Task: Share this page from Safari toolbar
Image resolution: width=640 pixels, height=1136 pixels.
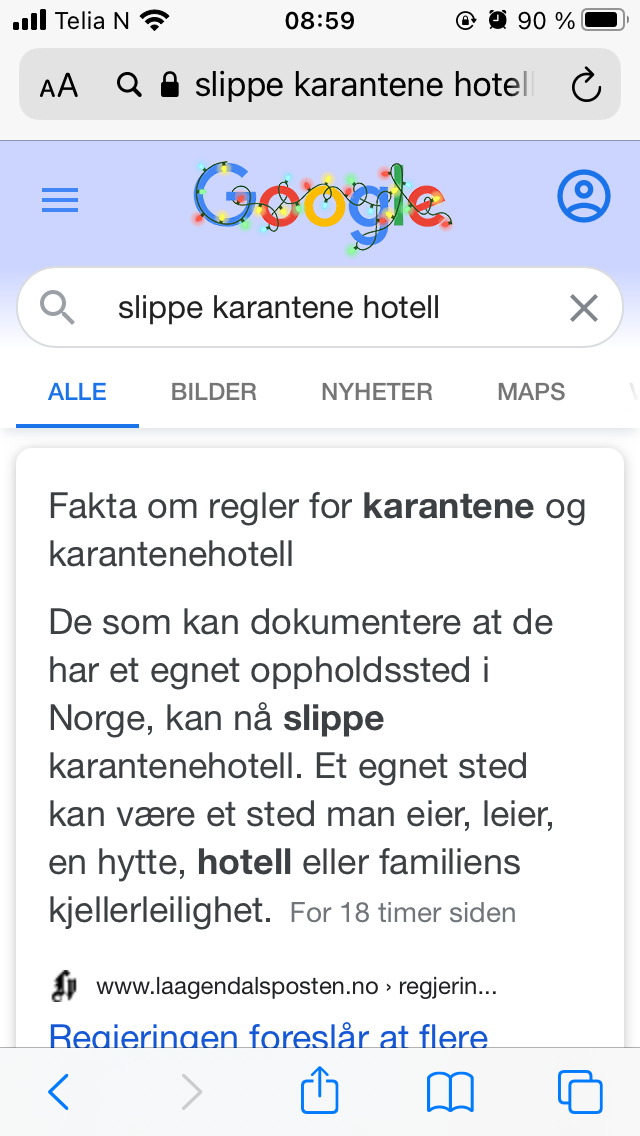Action: tap(320, 1090)
